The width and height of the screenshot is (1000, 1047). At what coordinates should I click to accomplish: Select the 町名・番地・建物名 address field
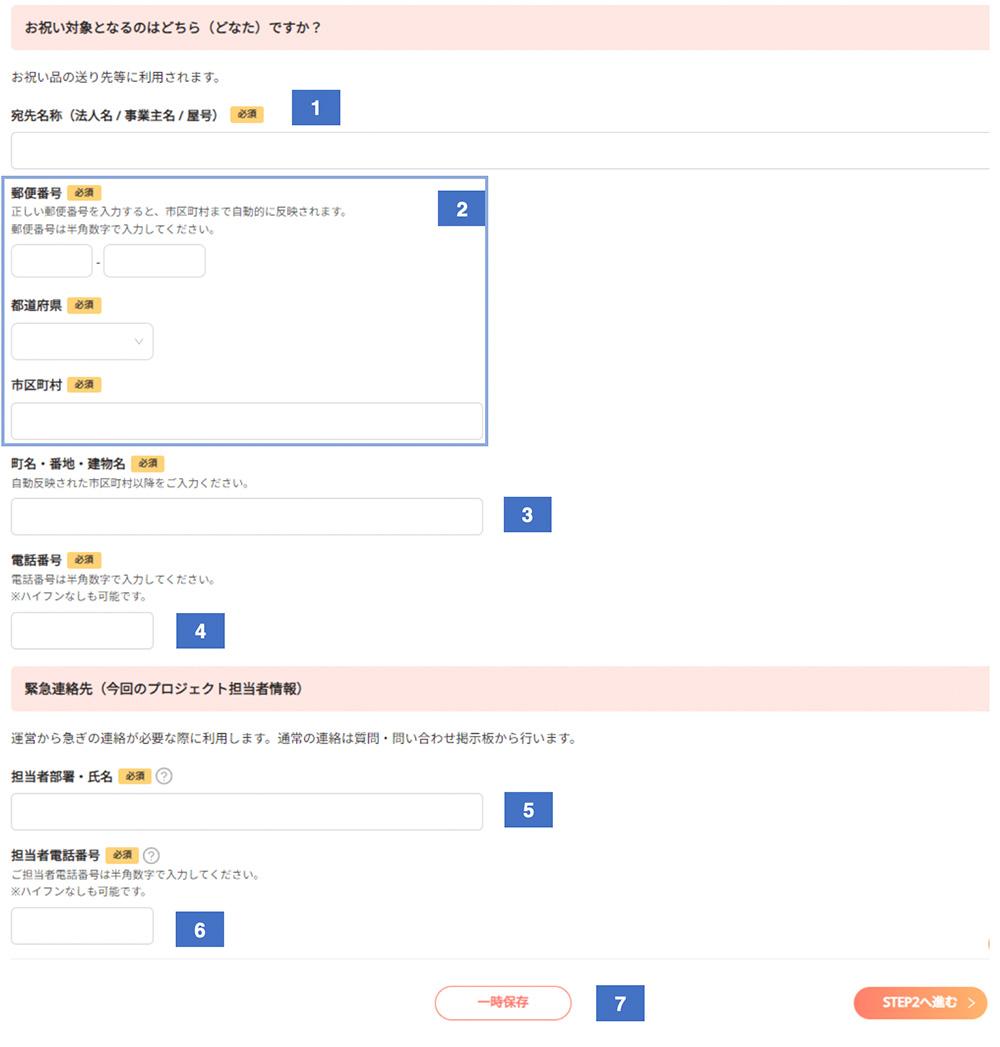tap(247, 516)
